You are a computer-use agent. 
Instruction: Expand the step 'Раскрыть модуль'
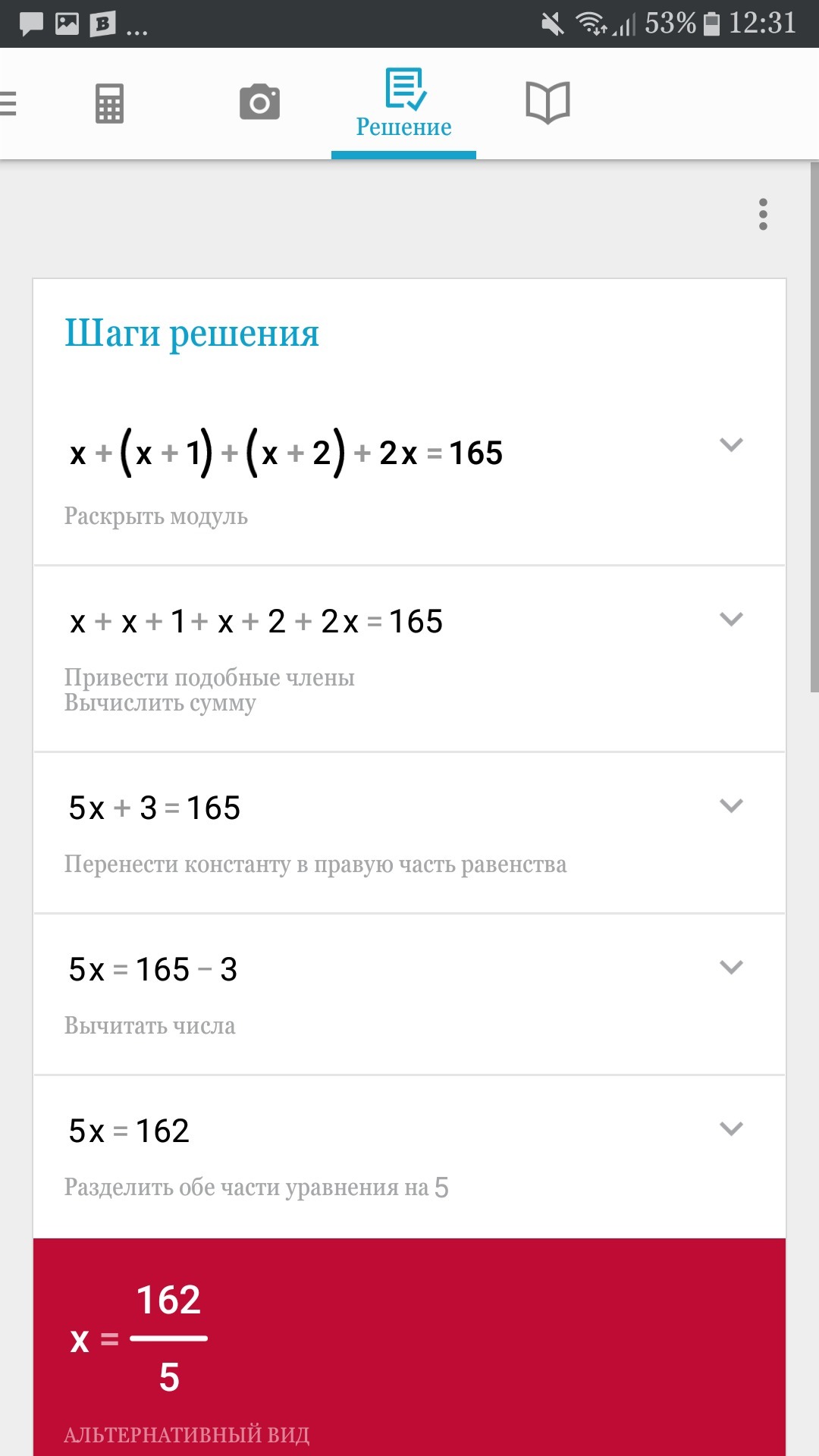click(x=731, y=445)
